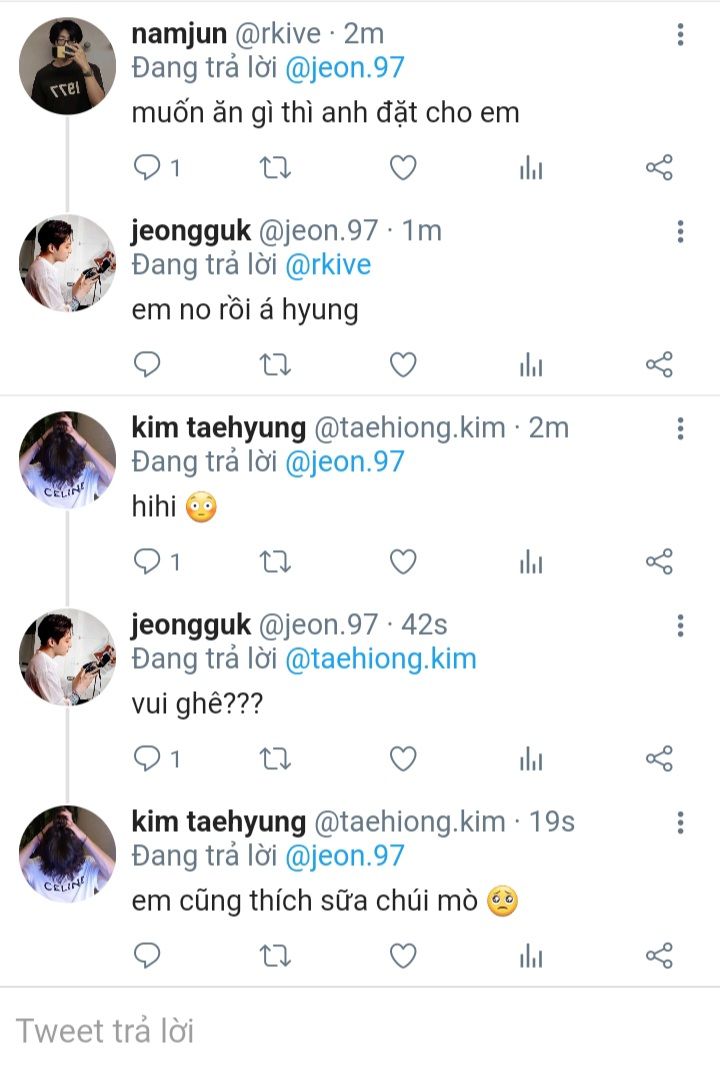Reply to the "em no rồi á hyung" tweet
Image resolution: width=720 pixels, height=1072 pixels.
pyautogui.click(x=147, y=365)
